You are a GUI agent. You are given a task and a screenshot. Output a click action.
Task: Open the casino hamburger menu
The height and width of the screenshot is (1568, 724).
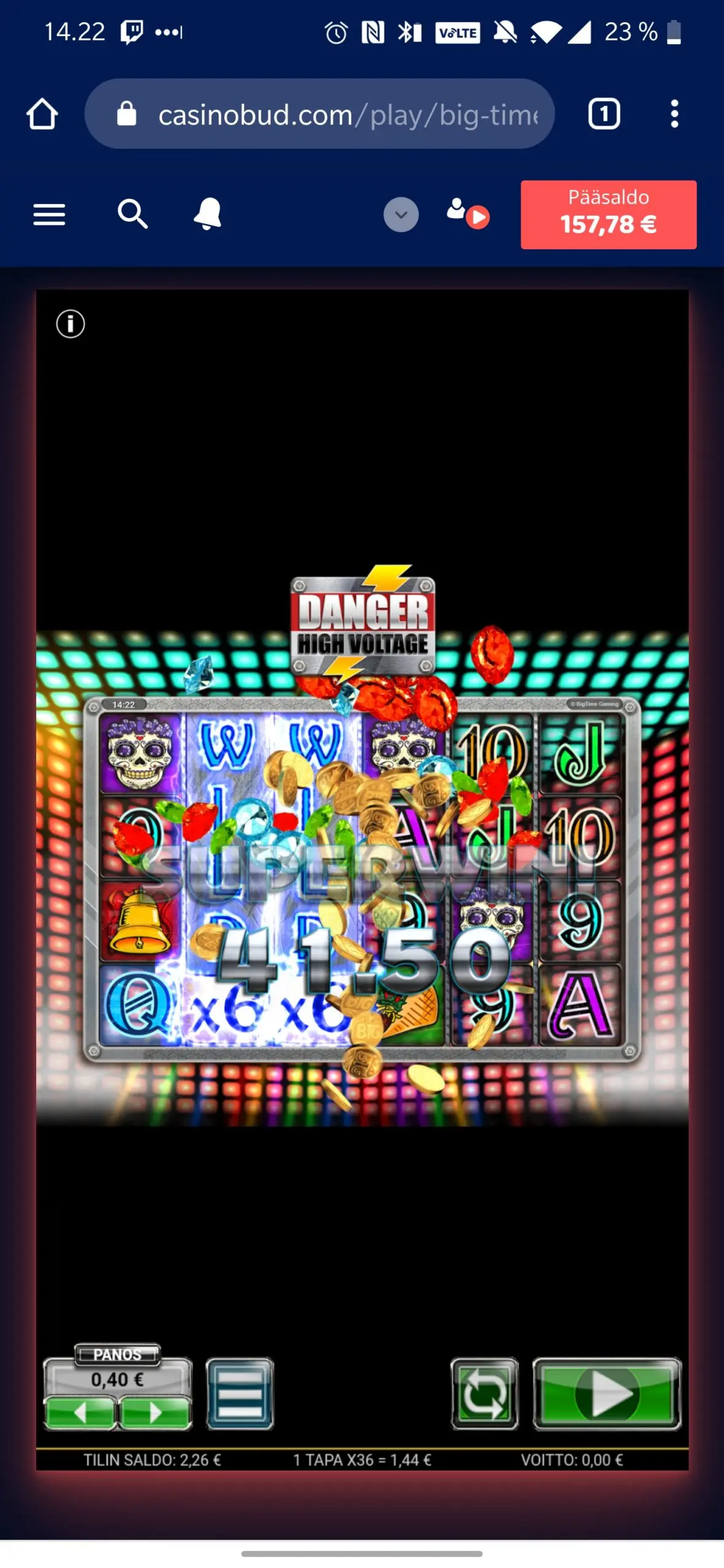pyautogui.click(x=49, y=215)
